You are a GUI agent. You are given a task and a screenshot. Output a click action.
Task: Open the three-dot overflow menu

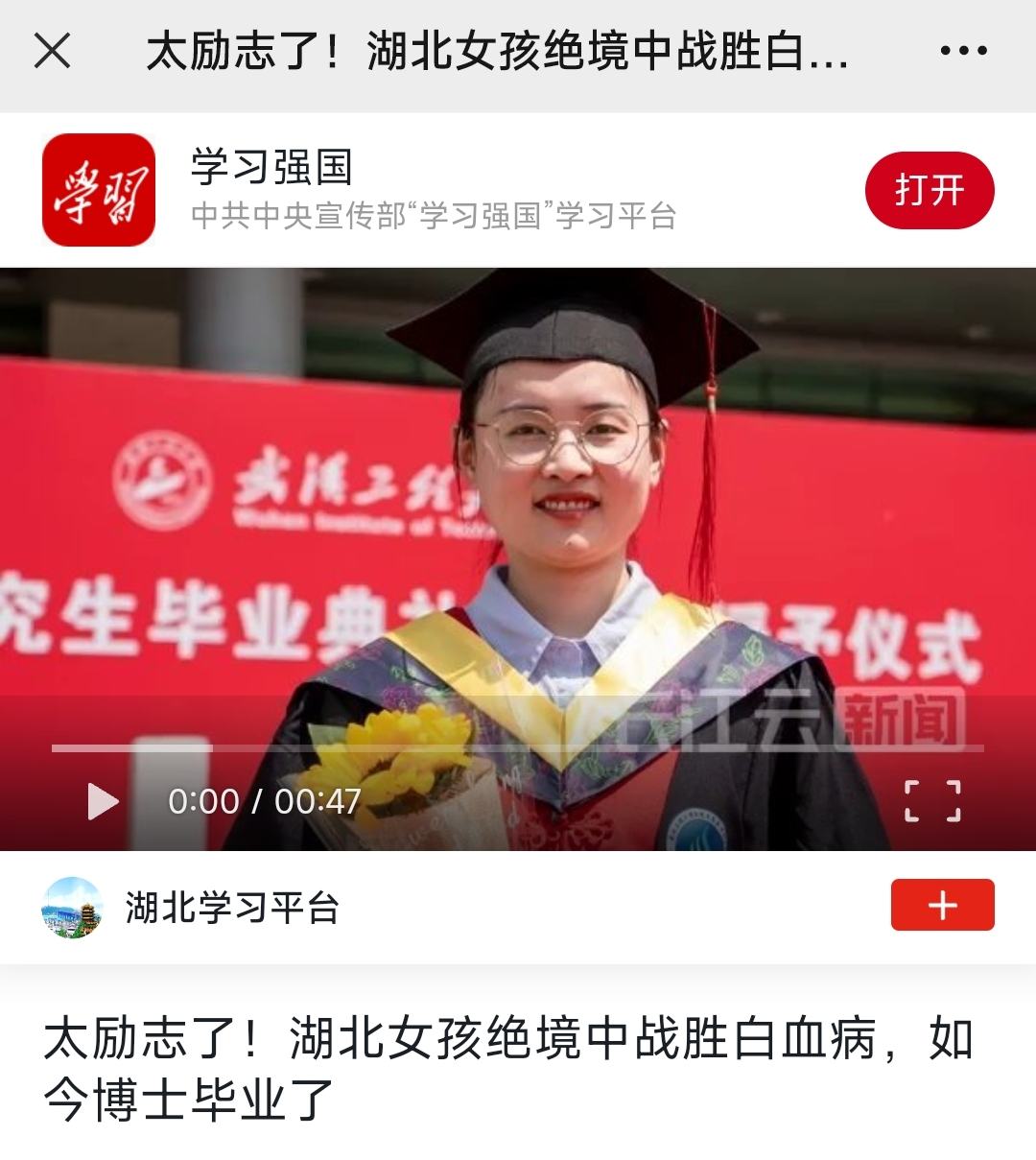coord(963,51)
